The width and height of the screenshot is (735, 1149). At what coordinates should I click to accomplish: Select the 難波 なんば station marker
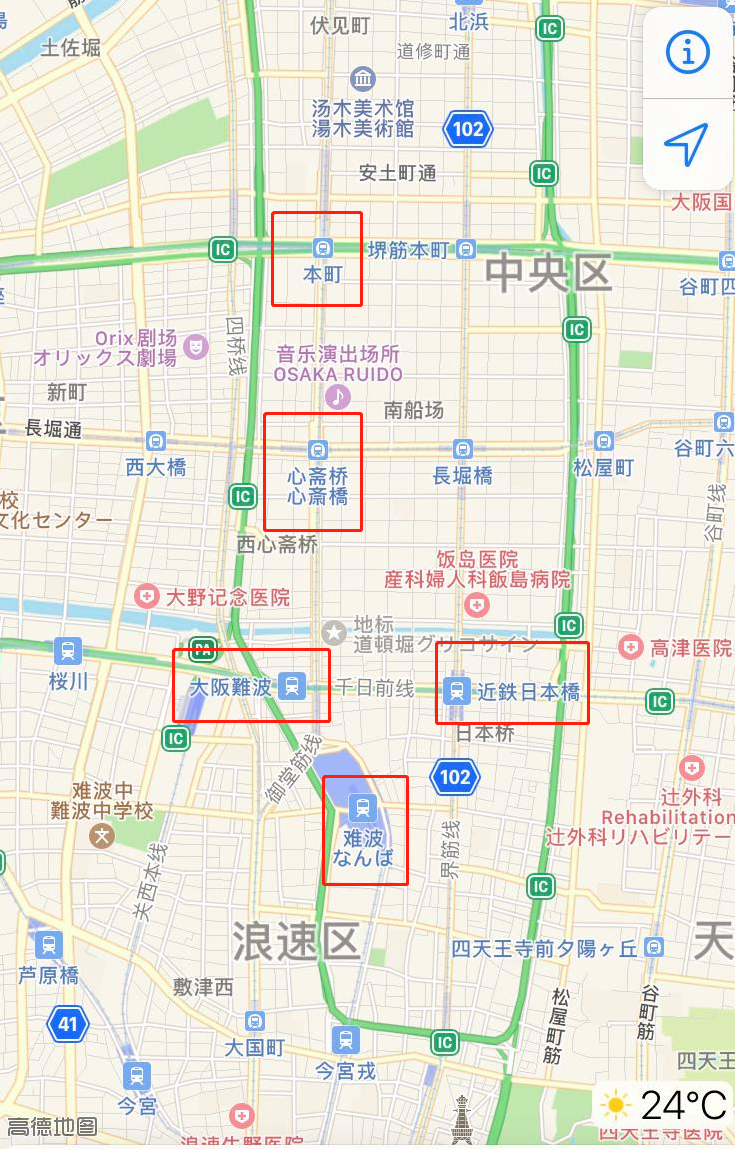(362, 806)
